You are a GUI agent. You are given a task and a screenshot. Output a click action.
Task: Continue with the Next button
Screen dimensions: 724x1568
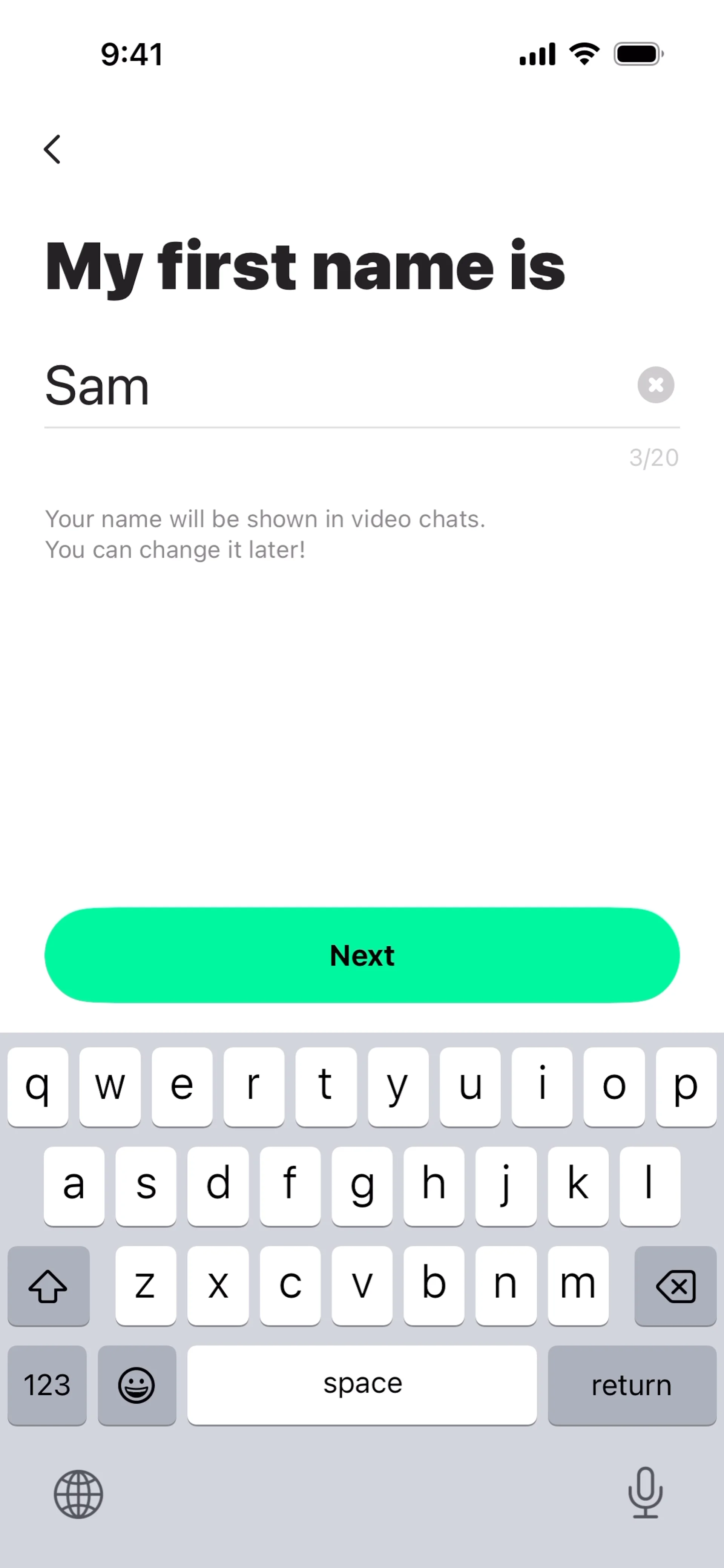tap(362, 955)
